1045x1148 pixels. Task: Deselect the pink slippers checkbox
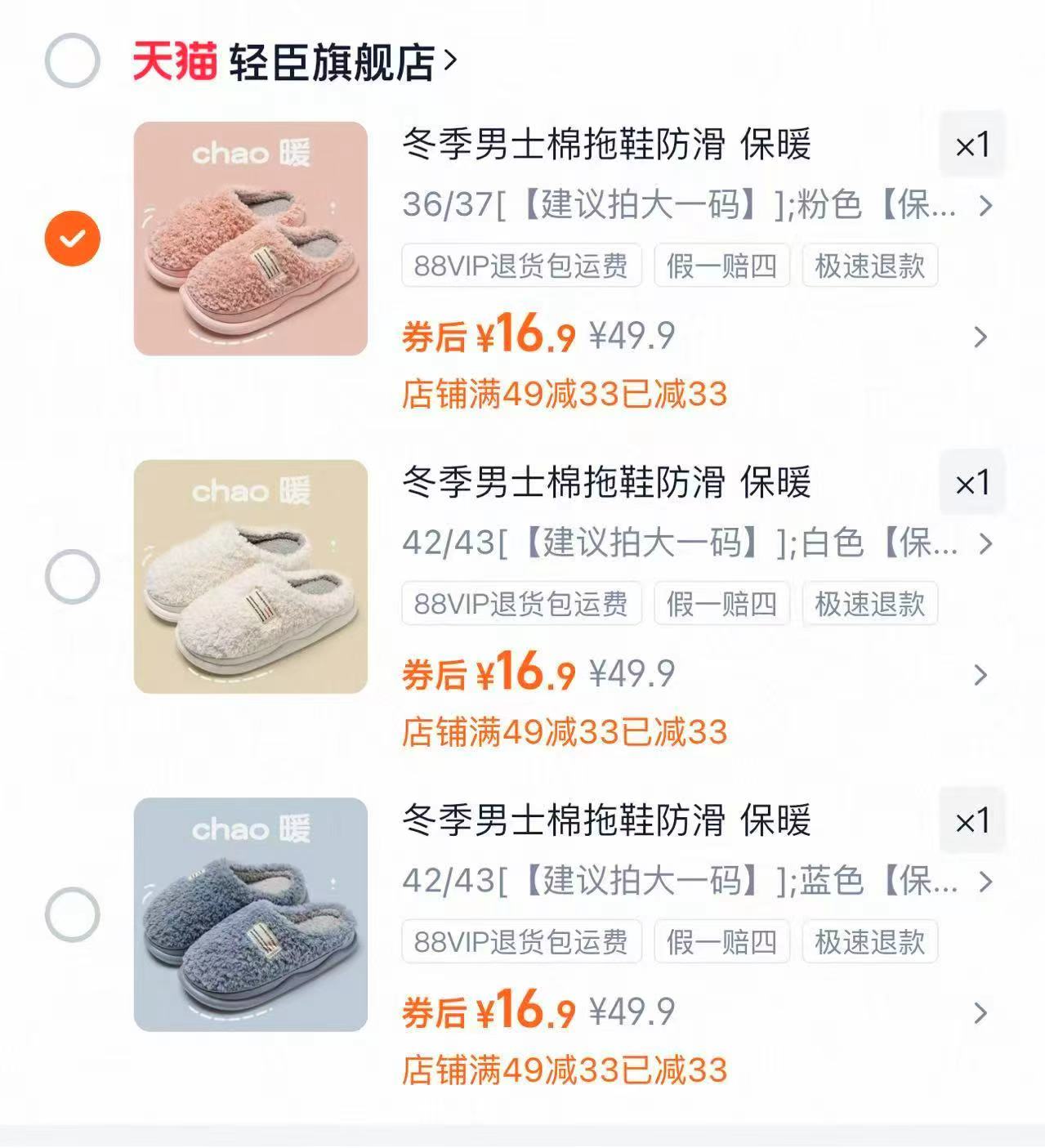72,238
